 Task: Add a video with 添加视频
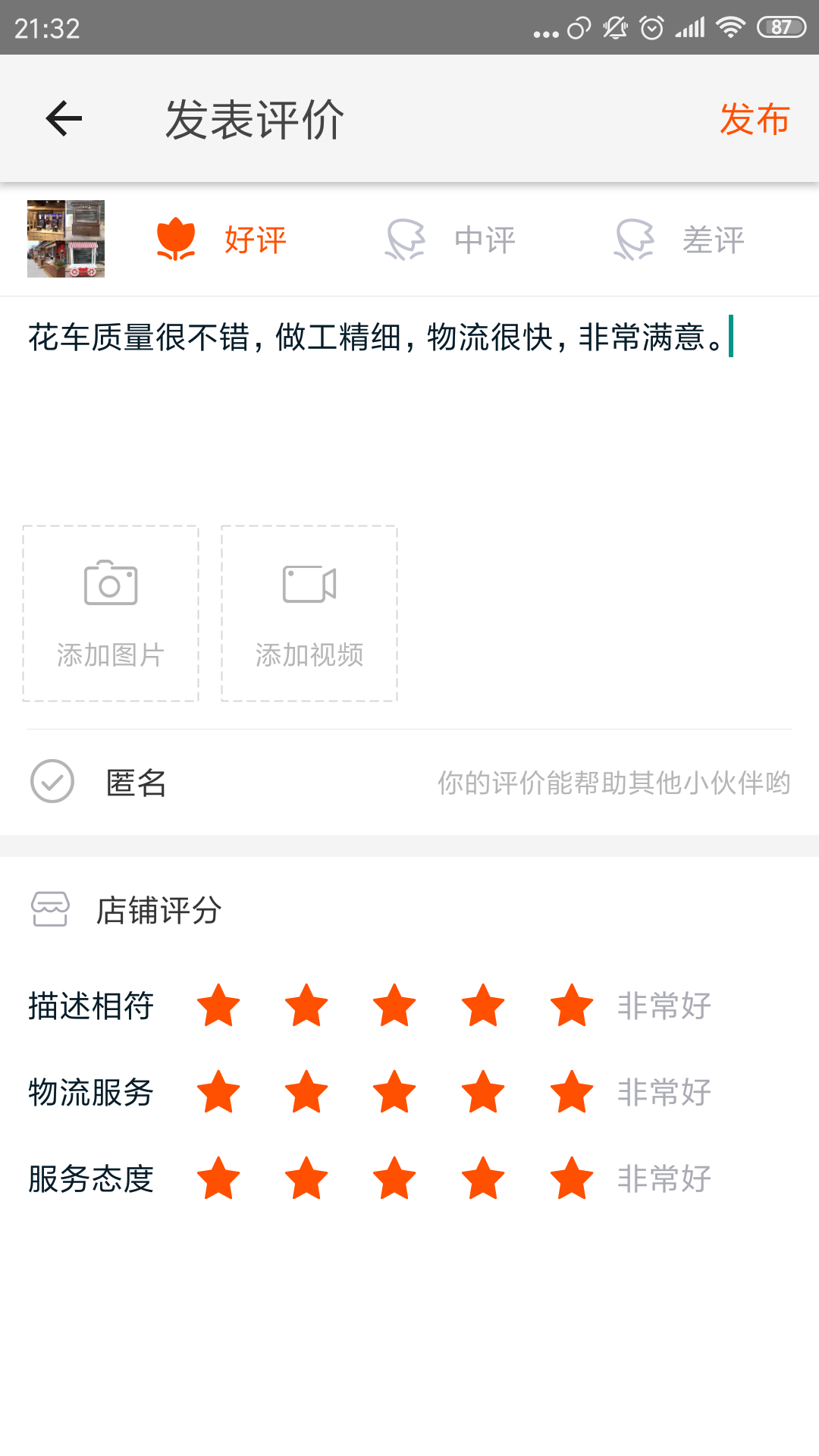coord(309,613)
